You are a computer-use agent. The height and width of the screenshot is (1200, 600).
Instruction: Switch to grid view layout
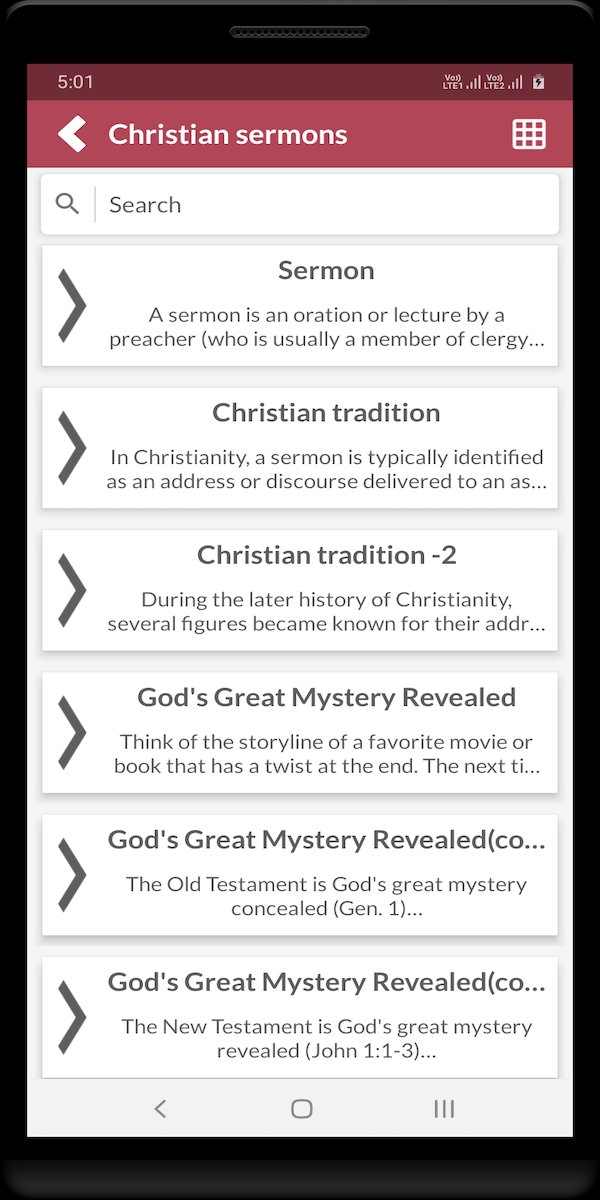[x=529, y=134]
